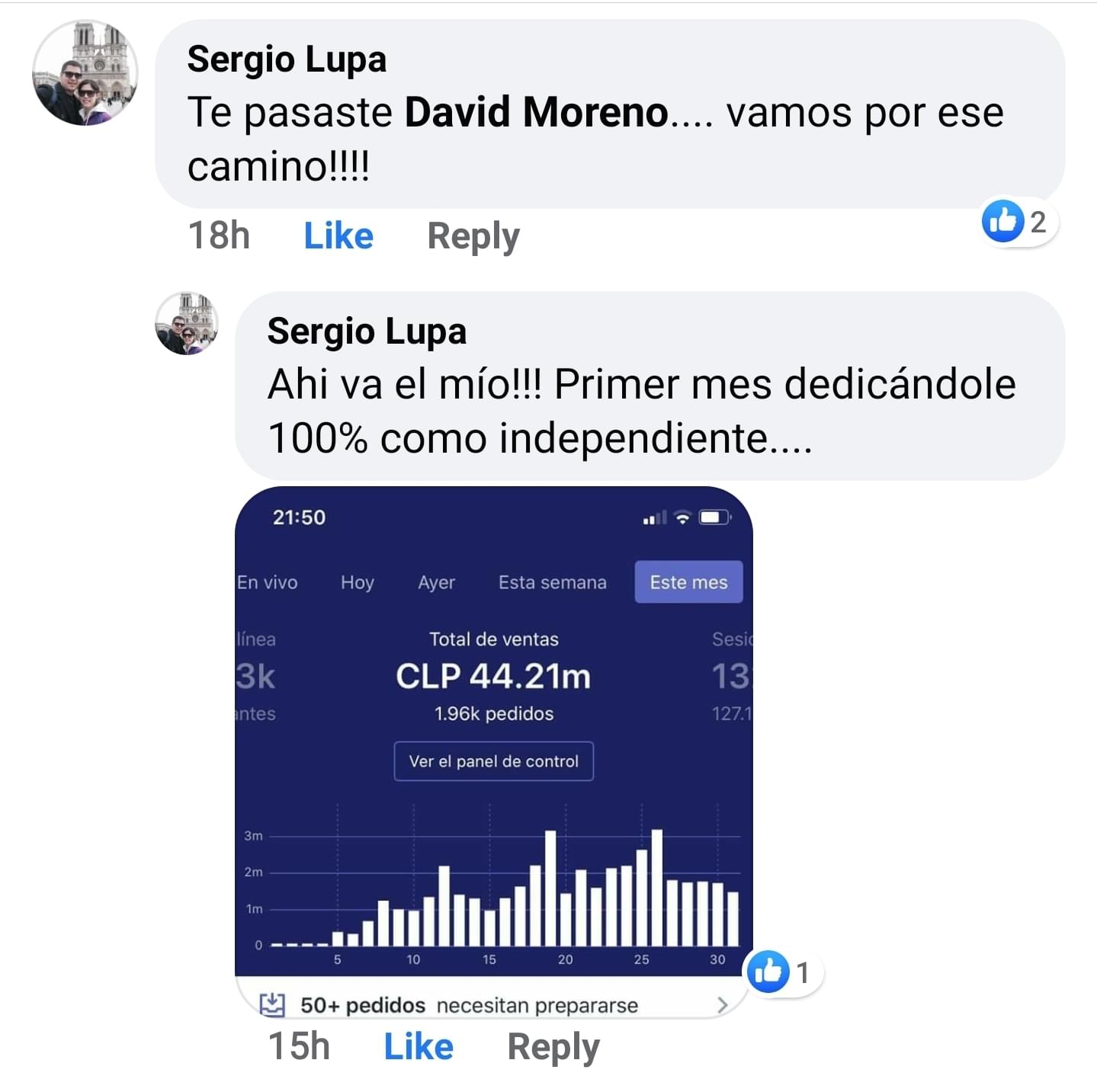1097x1092 pixels.
Task: View the 2 reactions on the first comment
Action: [x=1018, y=222]
